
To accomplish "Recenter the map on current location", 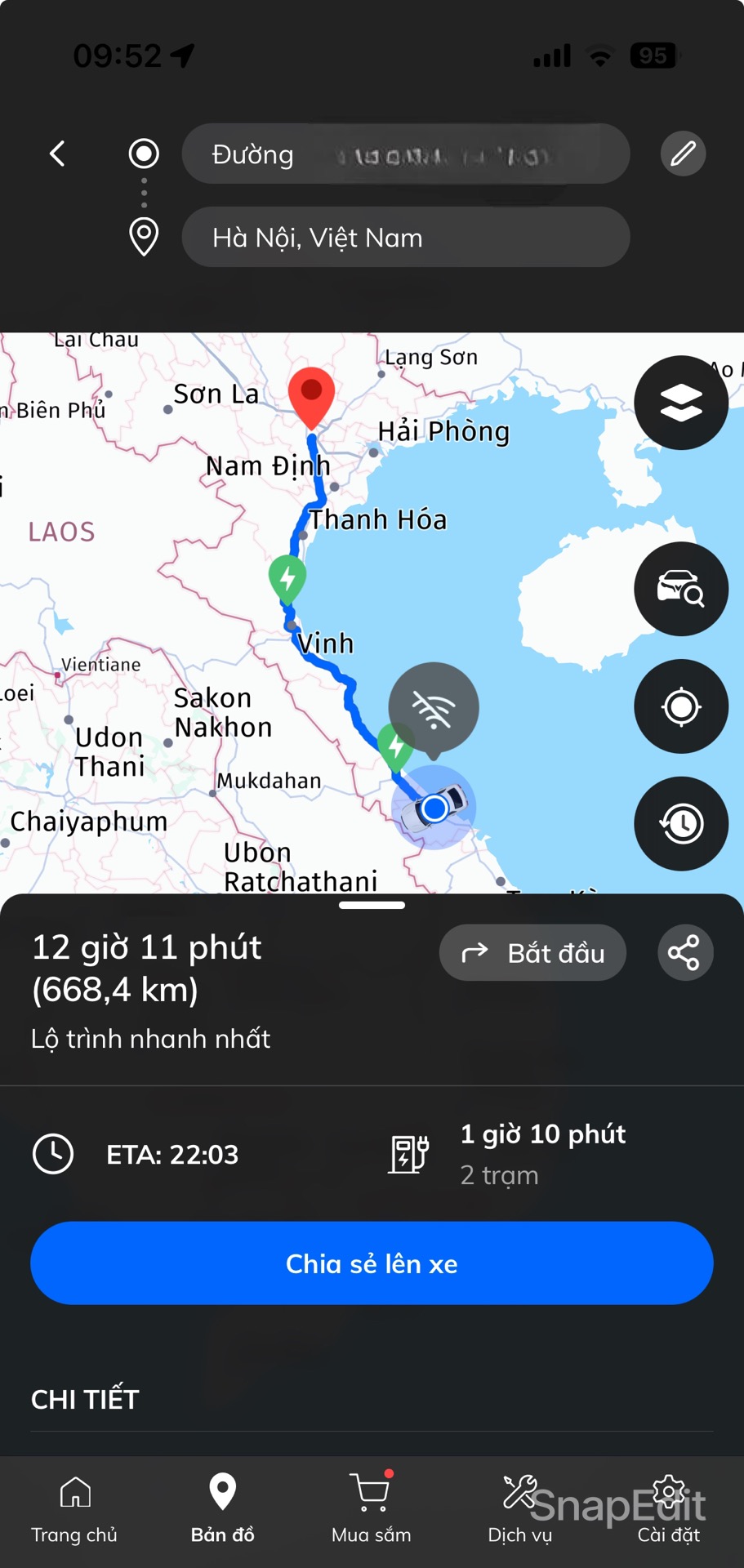I will tap(680, 706).
